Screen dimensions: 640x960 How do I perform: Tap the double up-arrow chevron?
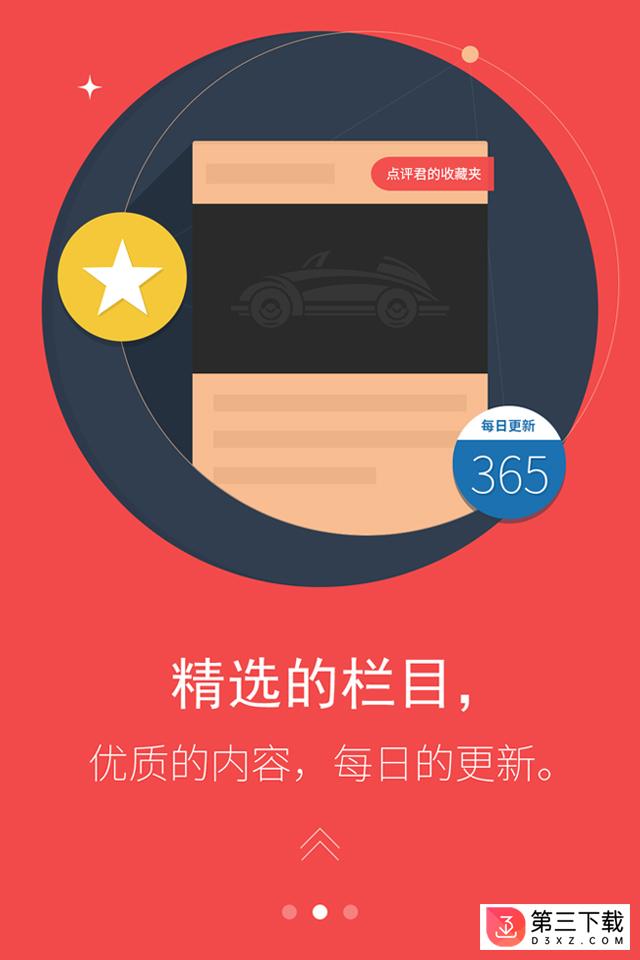[x=320, y=844]
